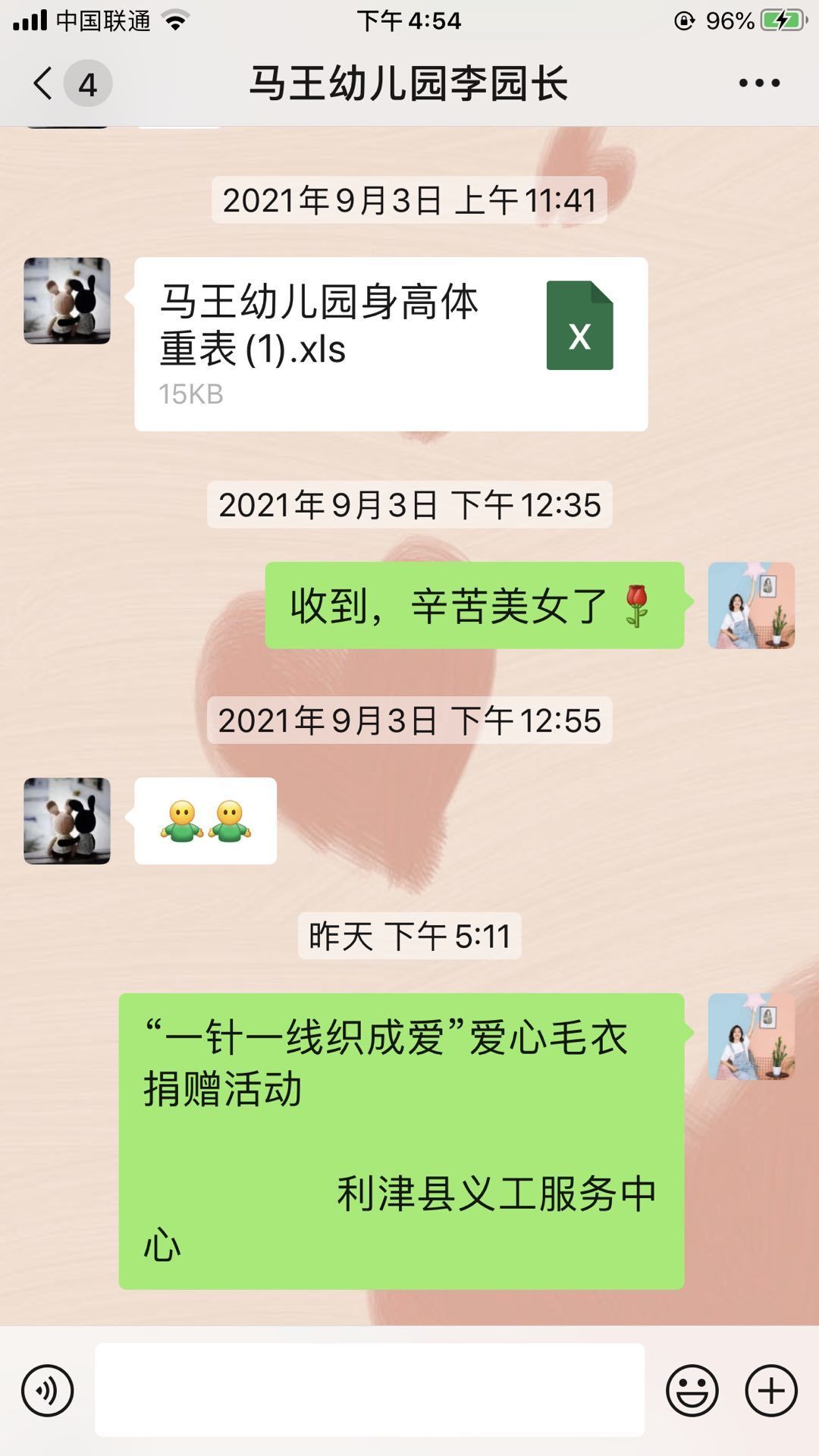The height and width of the screenshot is (1456, 819).
Task: Switch to voice message input
Action: coord(48,1391)
